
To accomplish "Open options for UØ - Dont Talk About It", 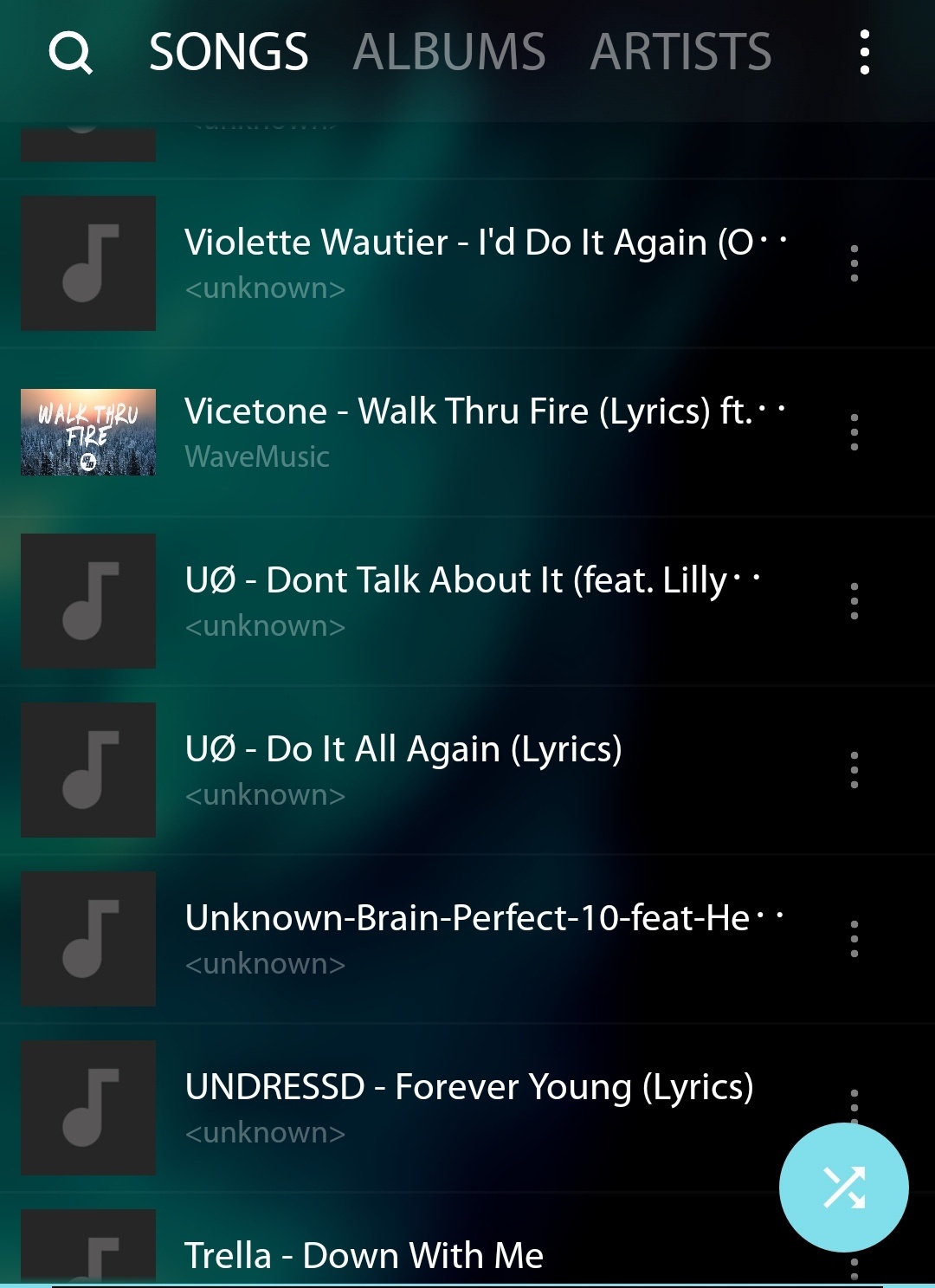I will coord(854,600).
